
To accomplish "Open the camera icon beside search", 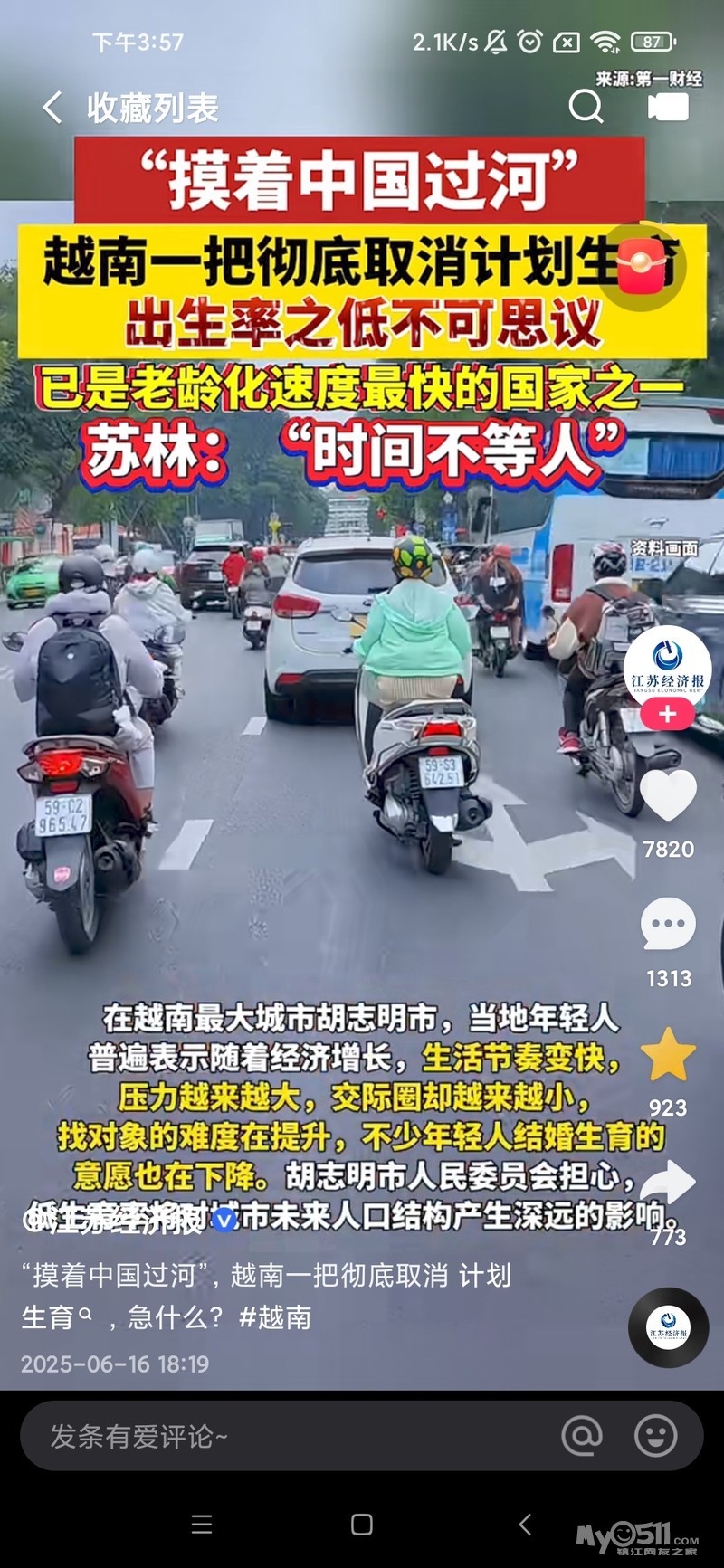I will pos(668,107).
